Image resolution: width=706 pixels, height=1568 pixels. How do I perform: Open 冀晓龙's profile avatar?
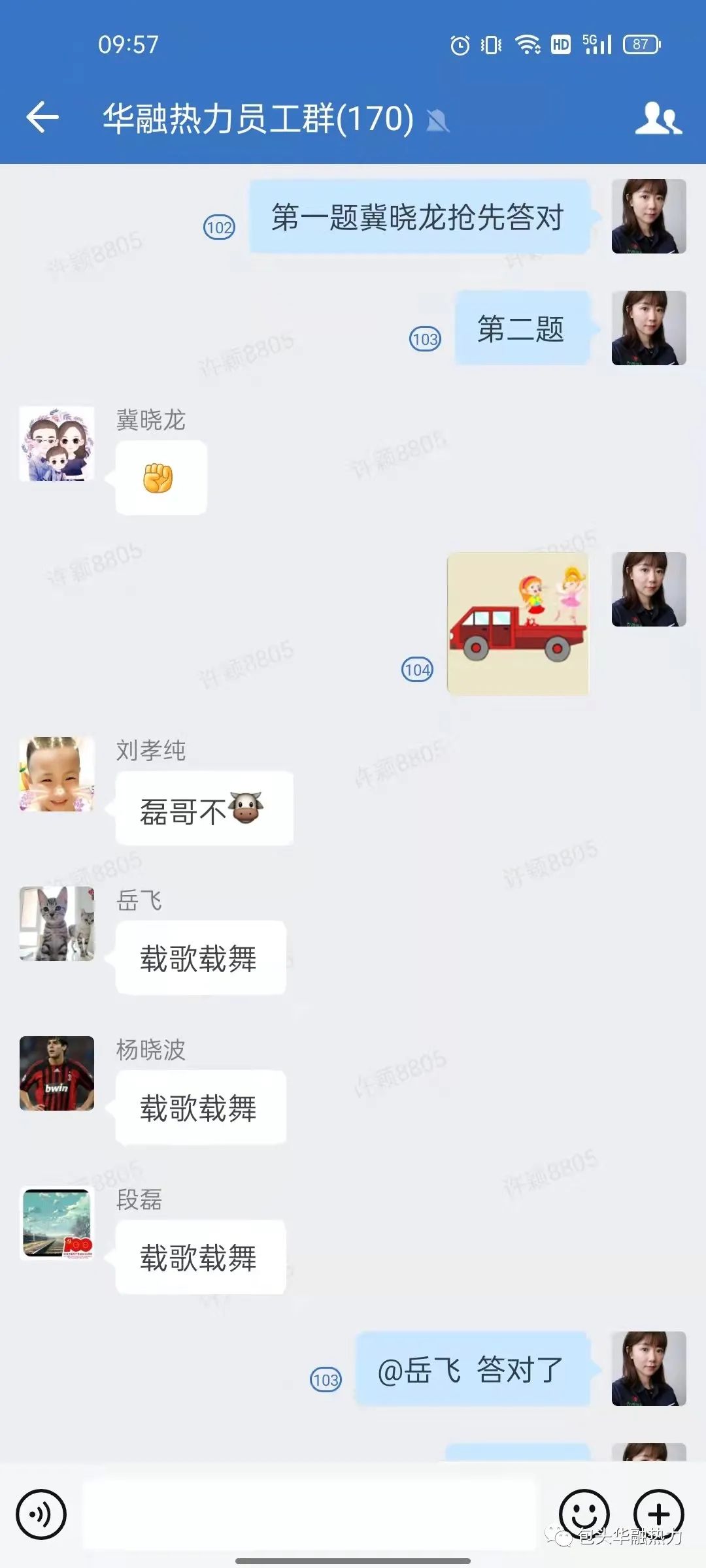pos(57,444)
